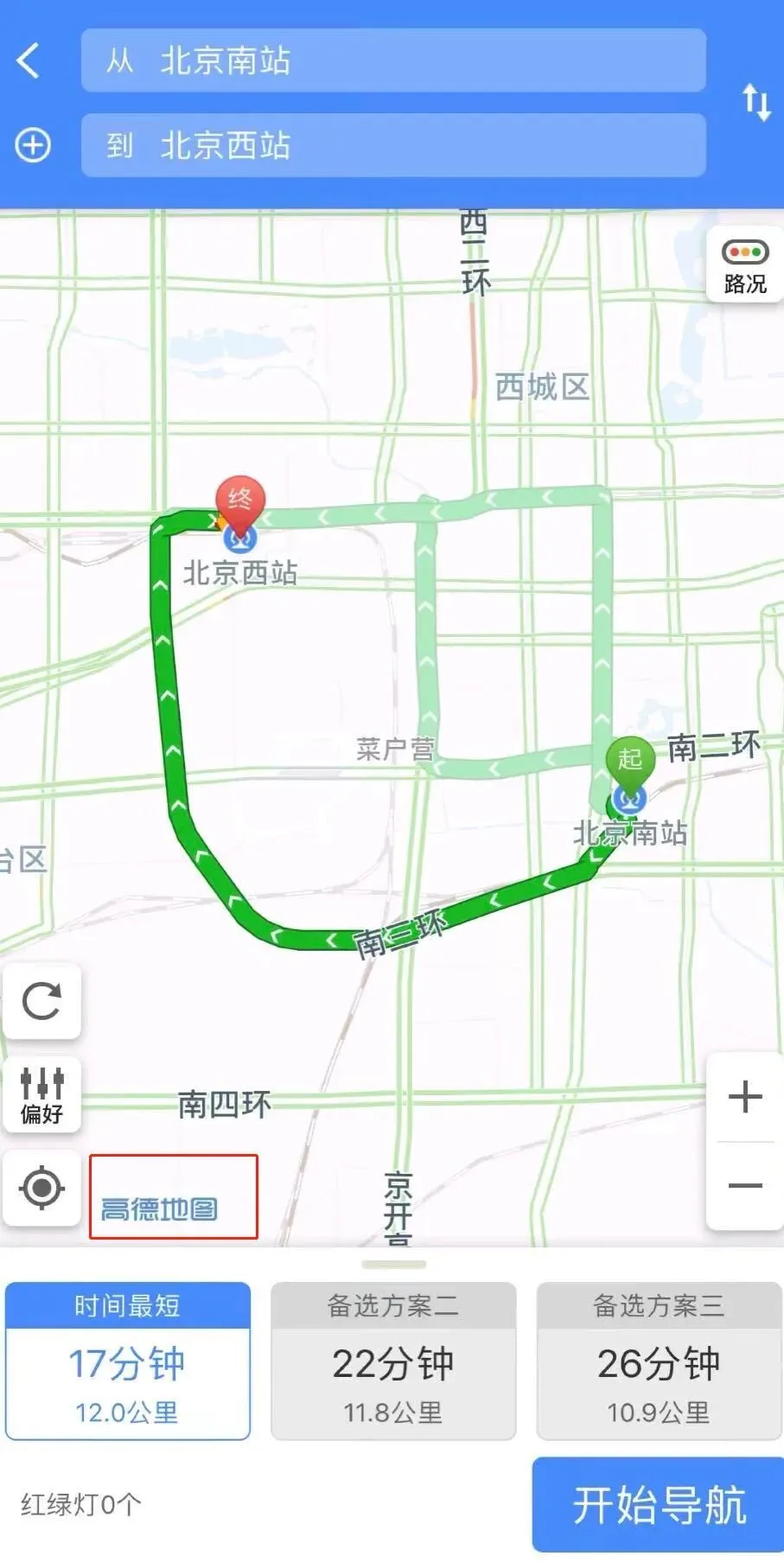Image resolution: width=784 pixels, height=1562 pixels.
Task: Swap start and destination points
Action: click(x=756, y=102)
